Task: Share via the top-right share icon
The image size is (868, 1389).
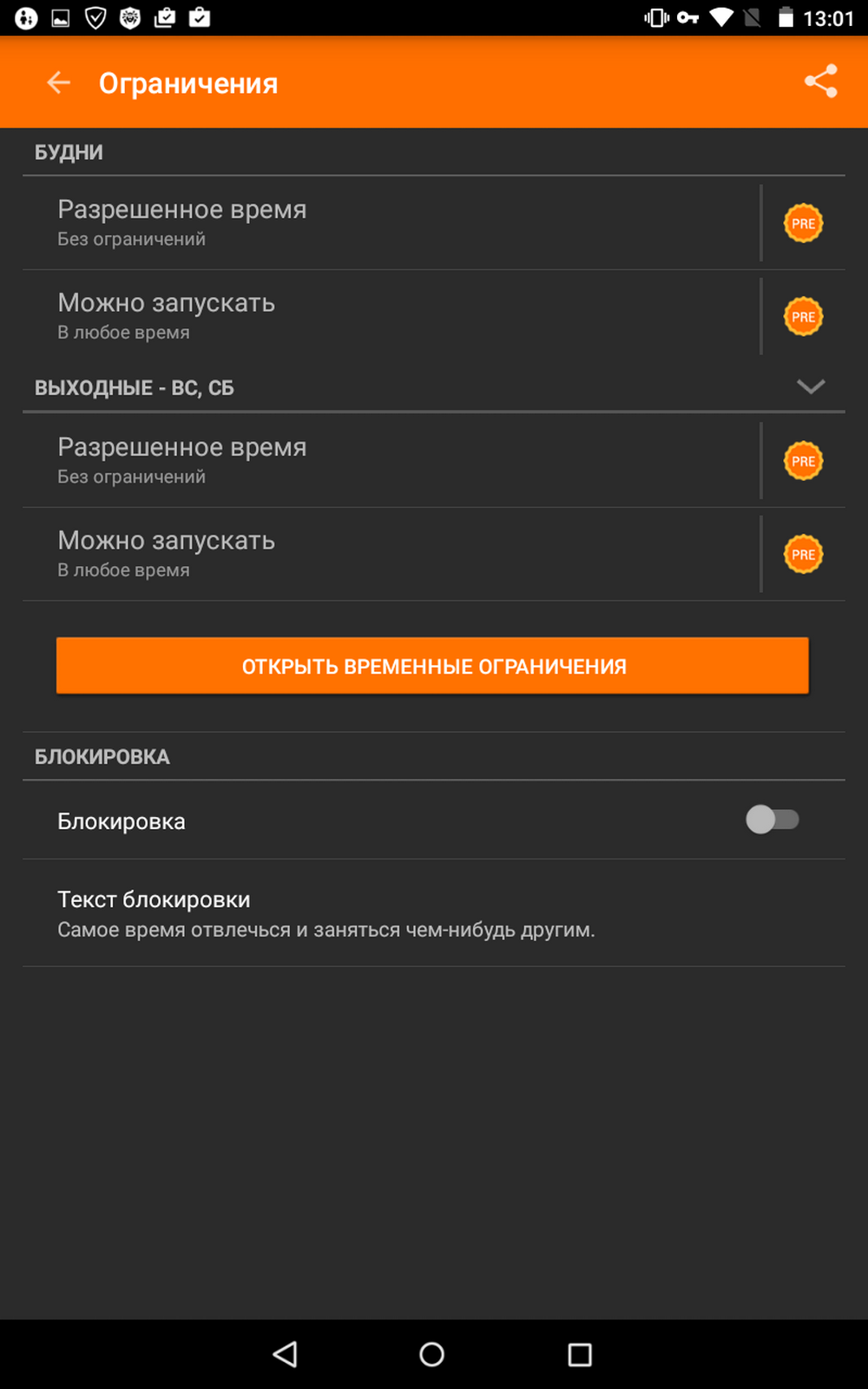Action: [820, 82]
